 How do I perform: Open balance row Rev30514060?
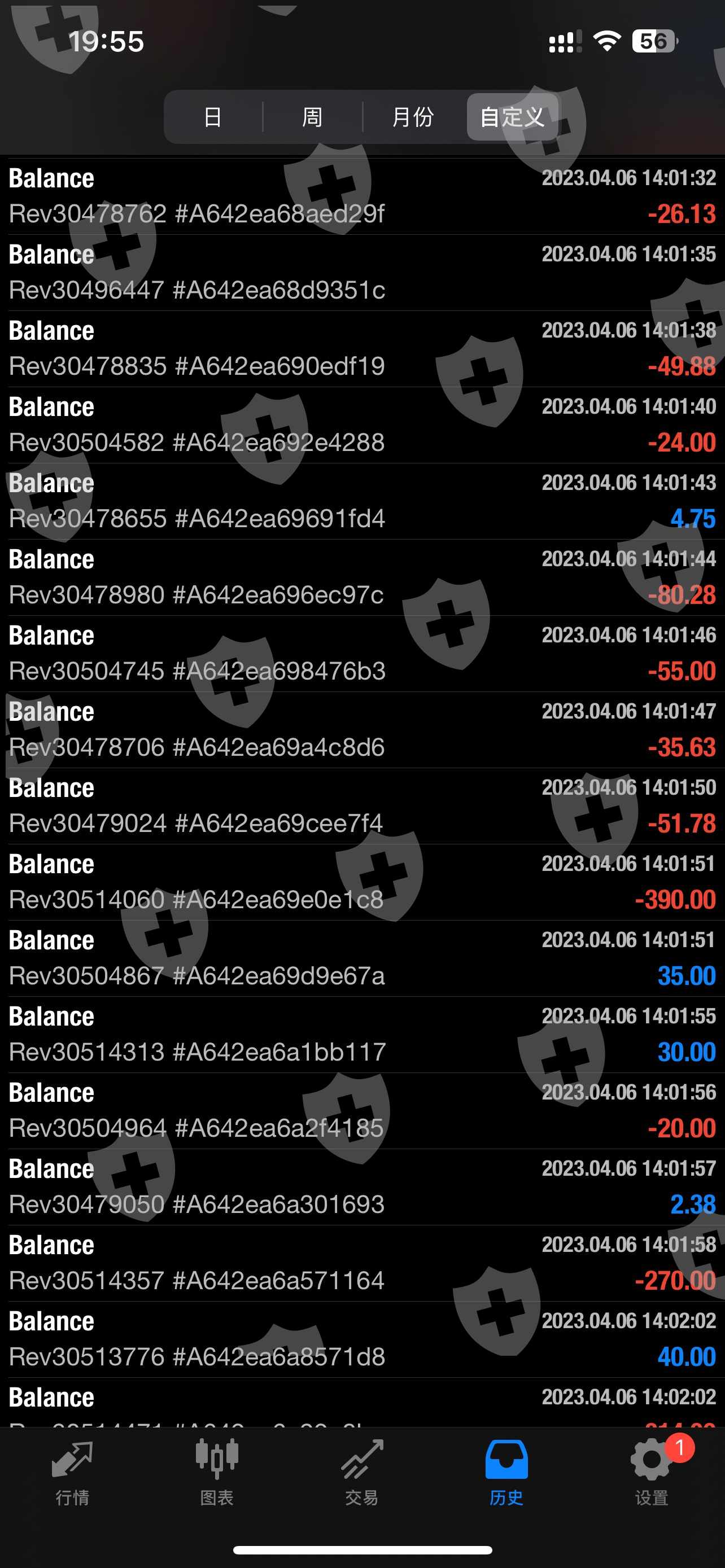362,882
